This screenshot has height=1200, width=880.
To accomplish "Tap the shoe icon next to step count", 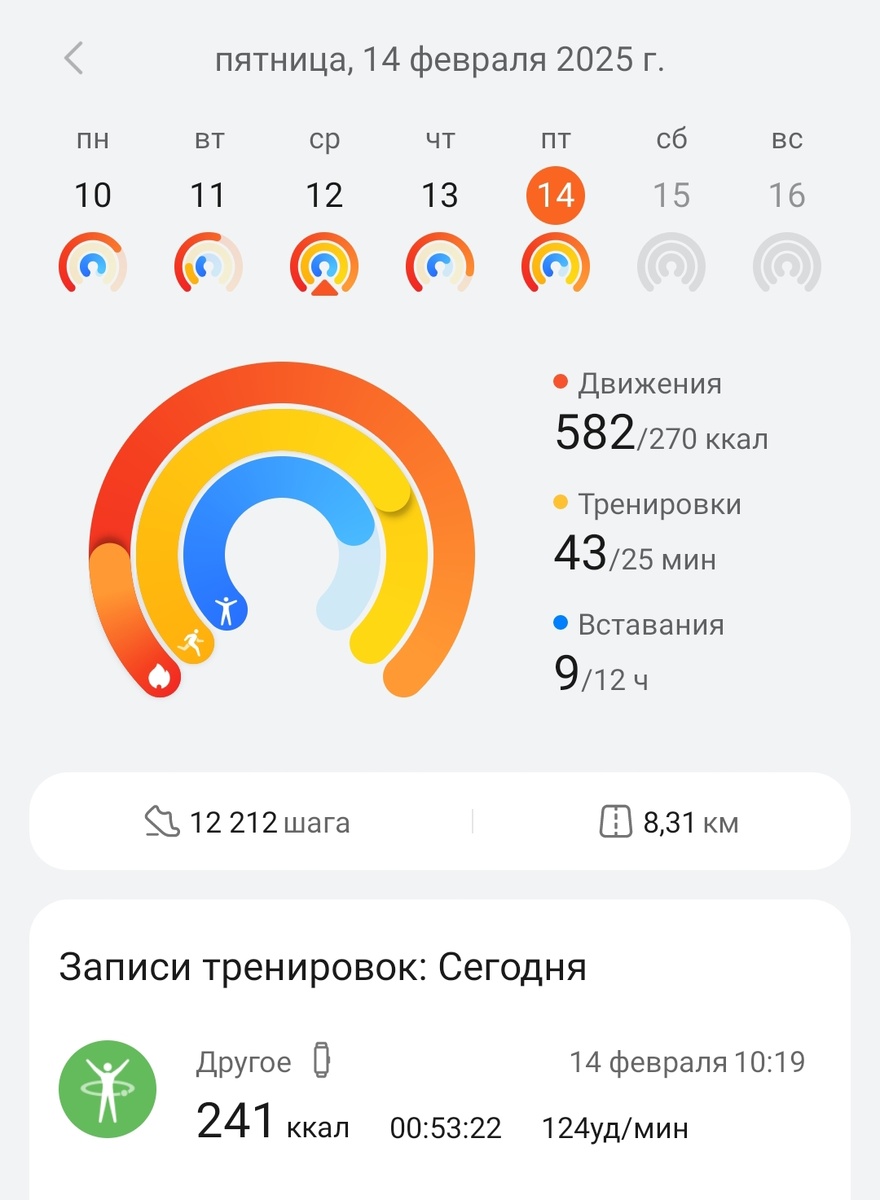I will click(x=163, y=822).
